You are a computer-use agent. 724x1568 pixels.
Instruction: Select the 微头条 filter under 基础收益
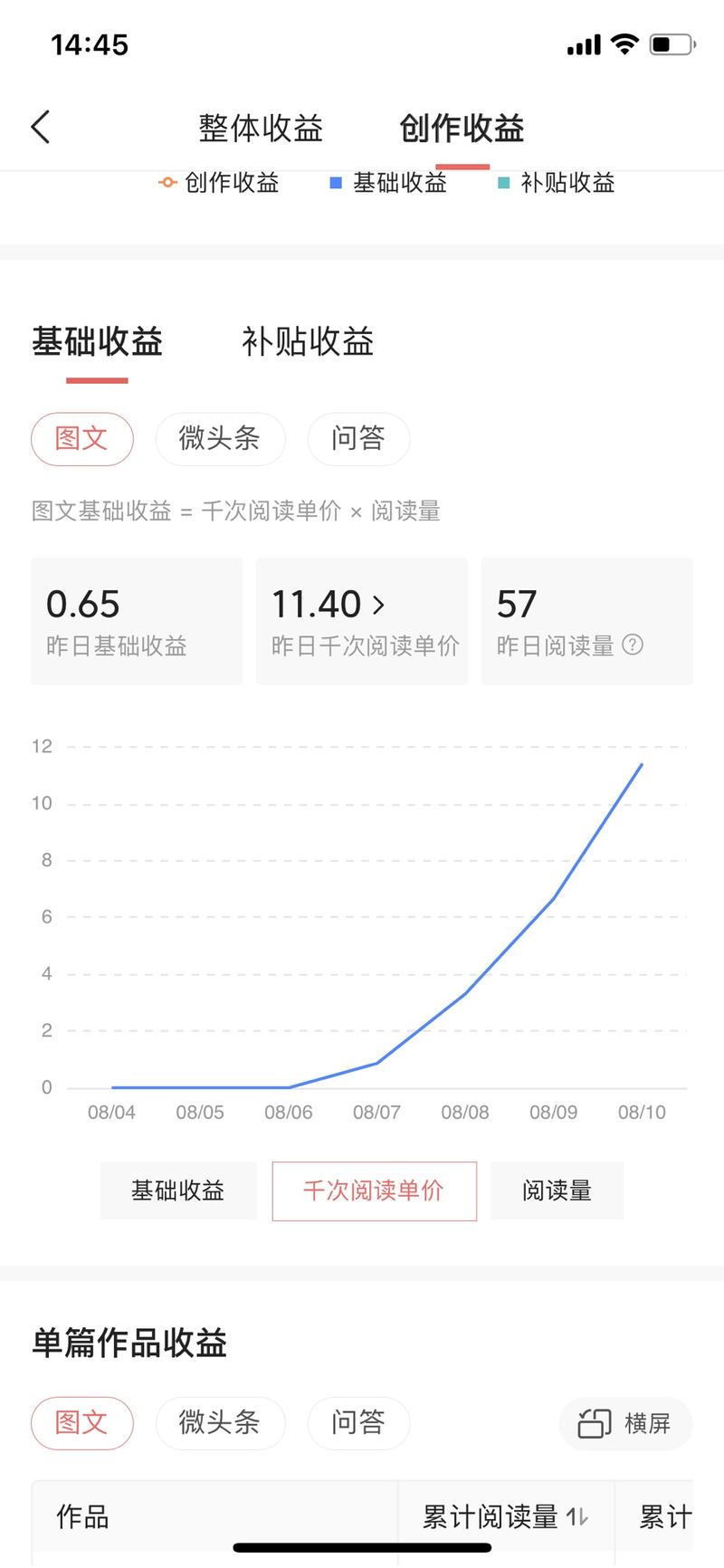click(x=220, y=438)
